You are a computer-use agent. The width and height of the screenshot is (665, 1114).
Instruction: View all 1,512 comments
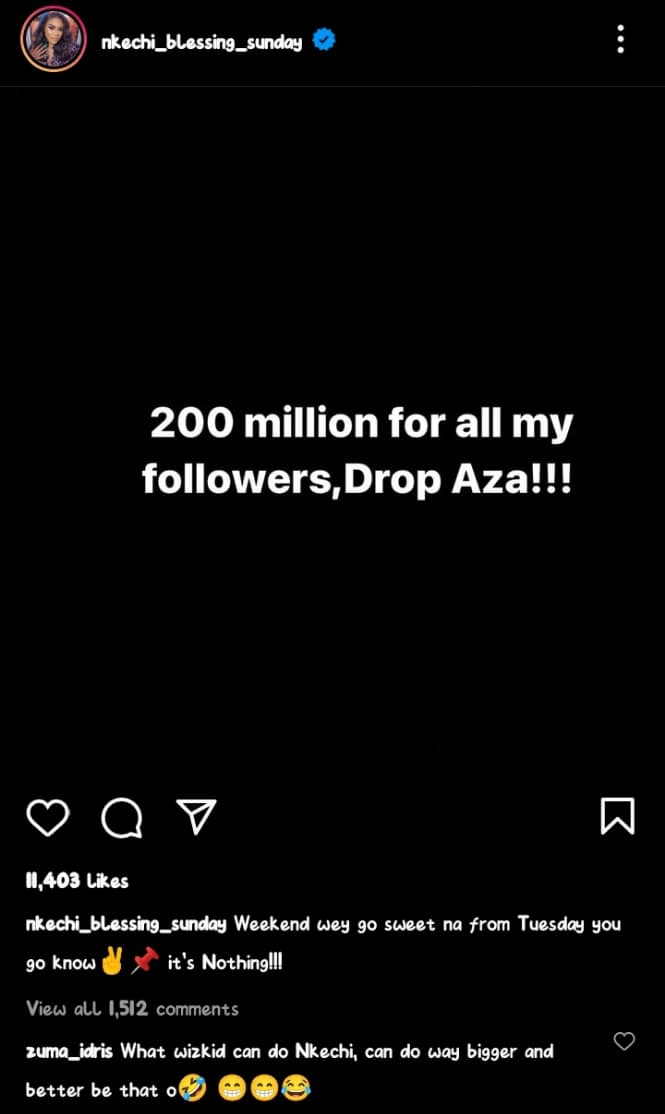(132, 1008)
